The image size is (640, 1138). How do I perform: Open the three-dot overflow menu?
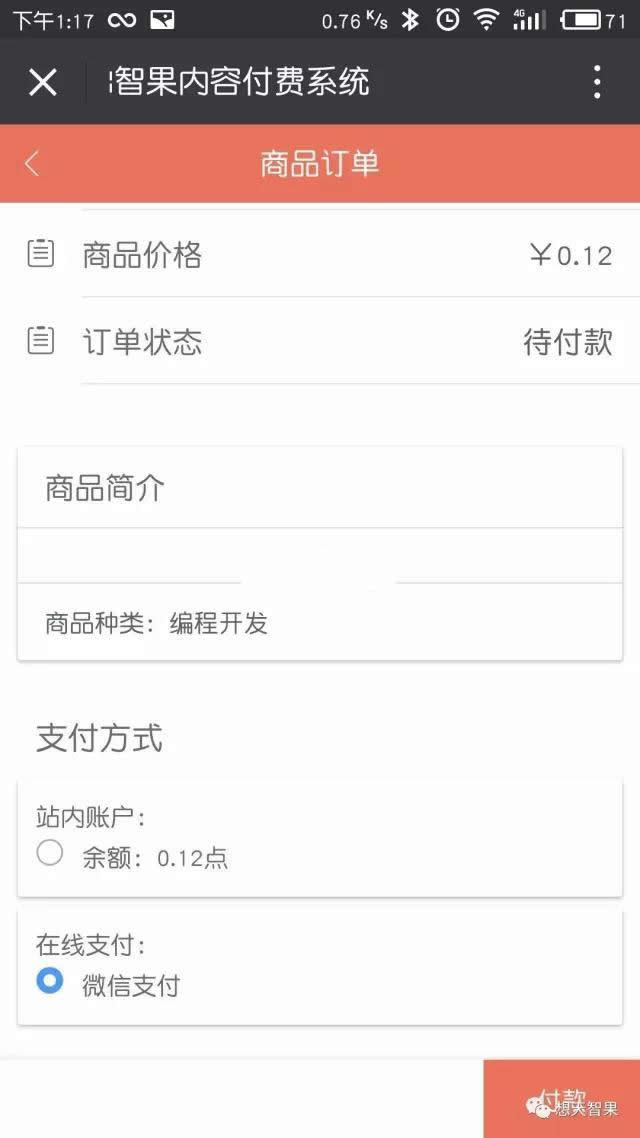pos(597,82)
